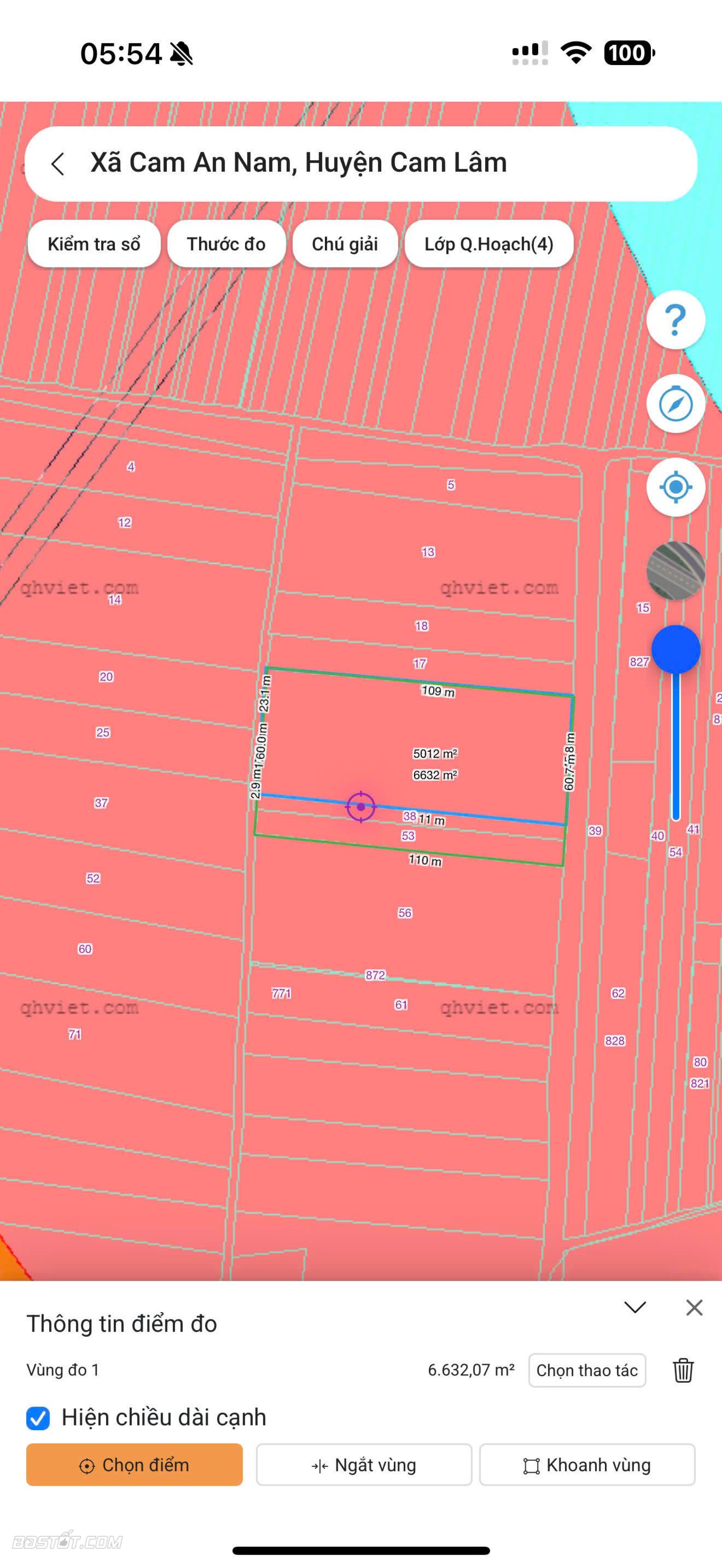Open the Kiểm tra sổ chip
The height and width of the screenshot is (1568, 722).
[94, 244]
